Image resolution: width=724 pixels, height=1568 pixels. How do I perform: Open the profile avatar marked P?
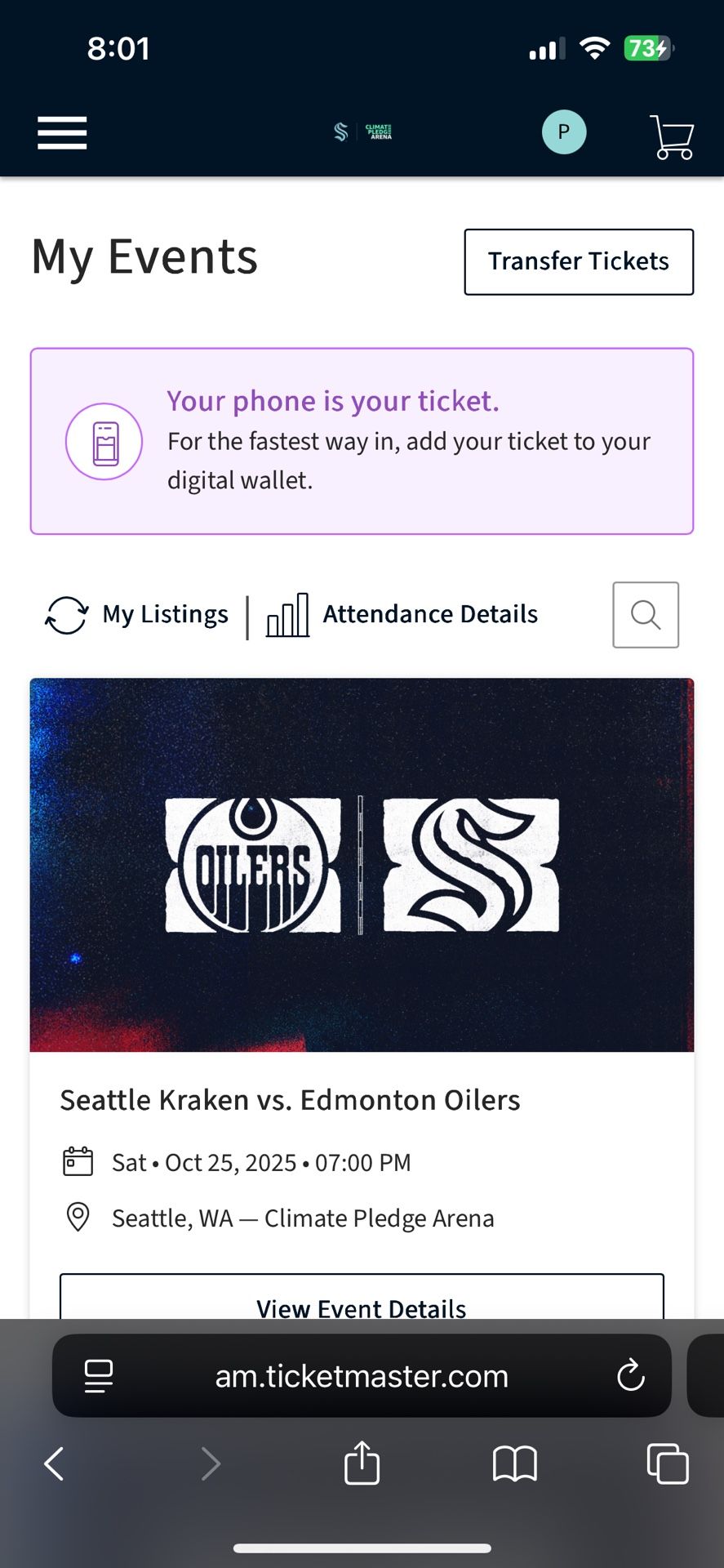(564, 131)
